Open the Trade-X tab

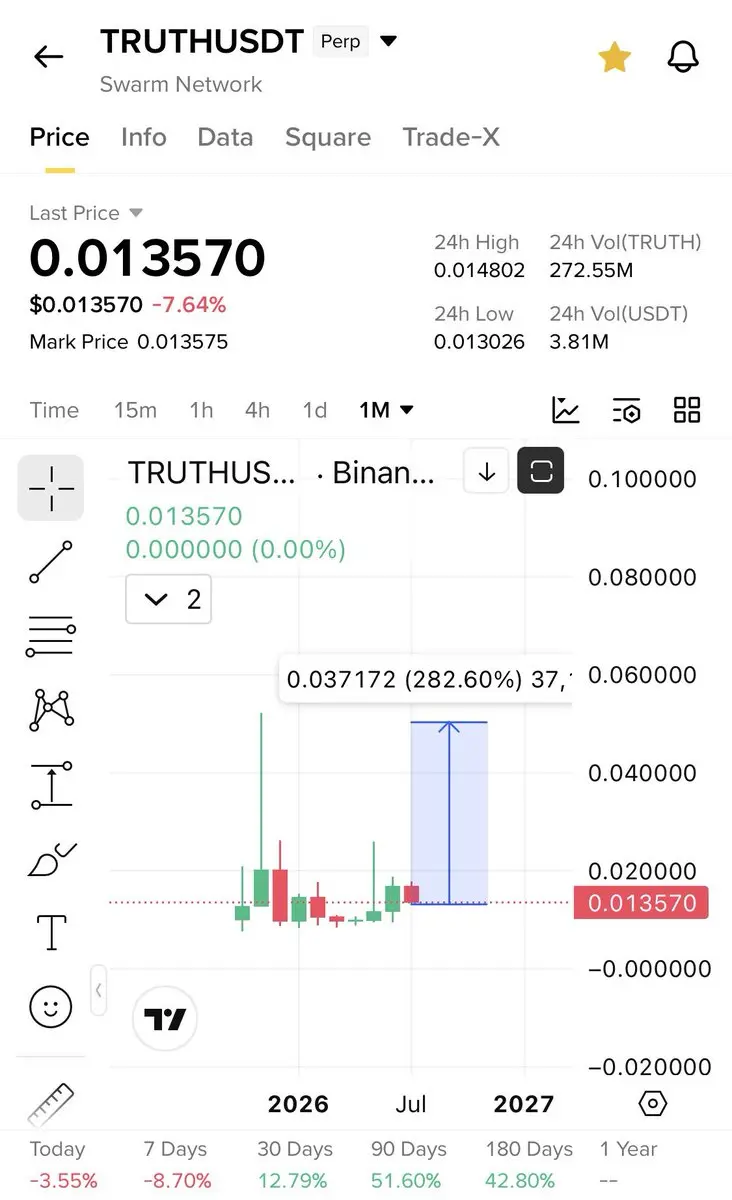(x=451, y=137)
